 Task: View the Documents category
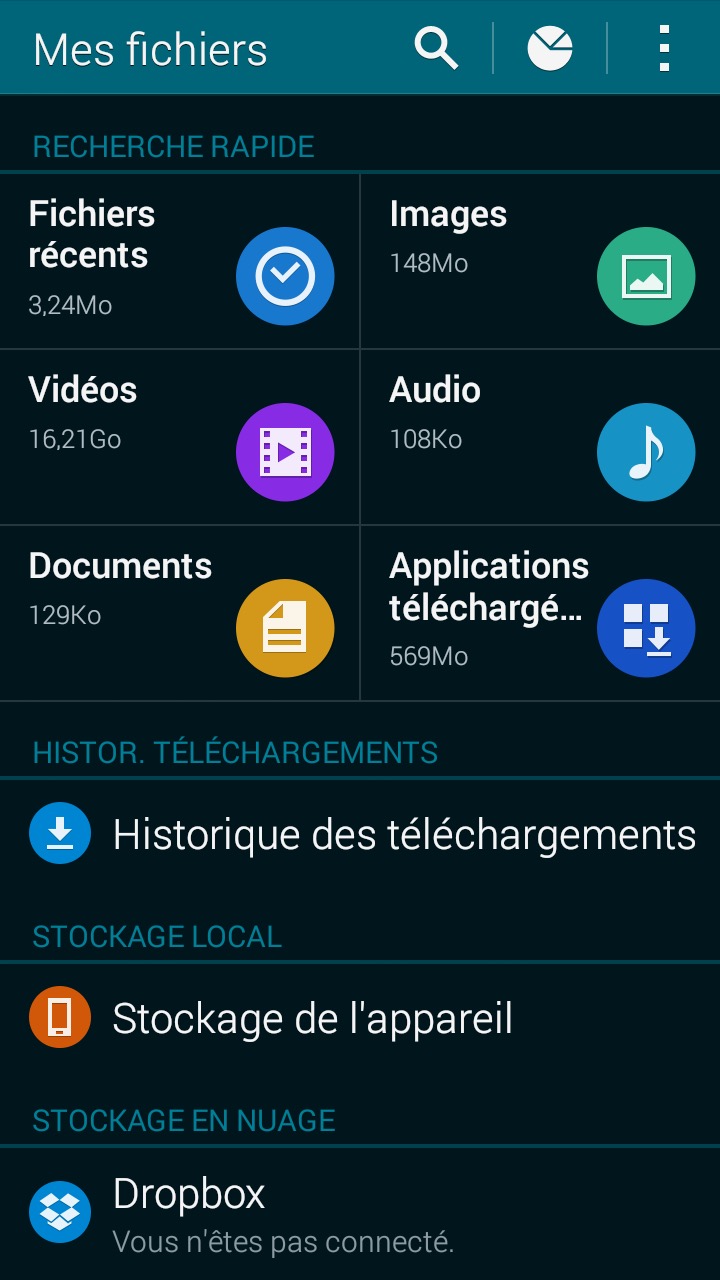(180, 613)
